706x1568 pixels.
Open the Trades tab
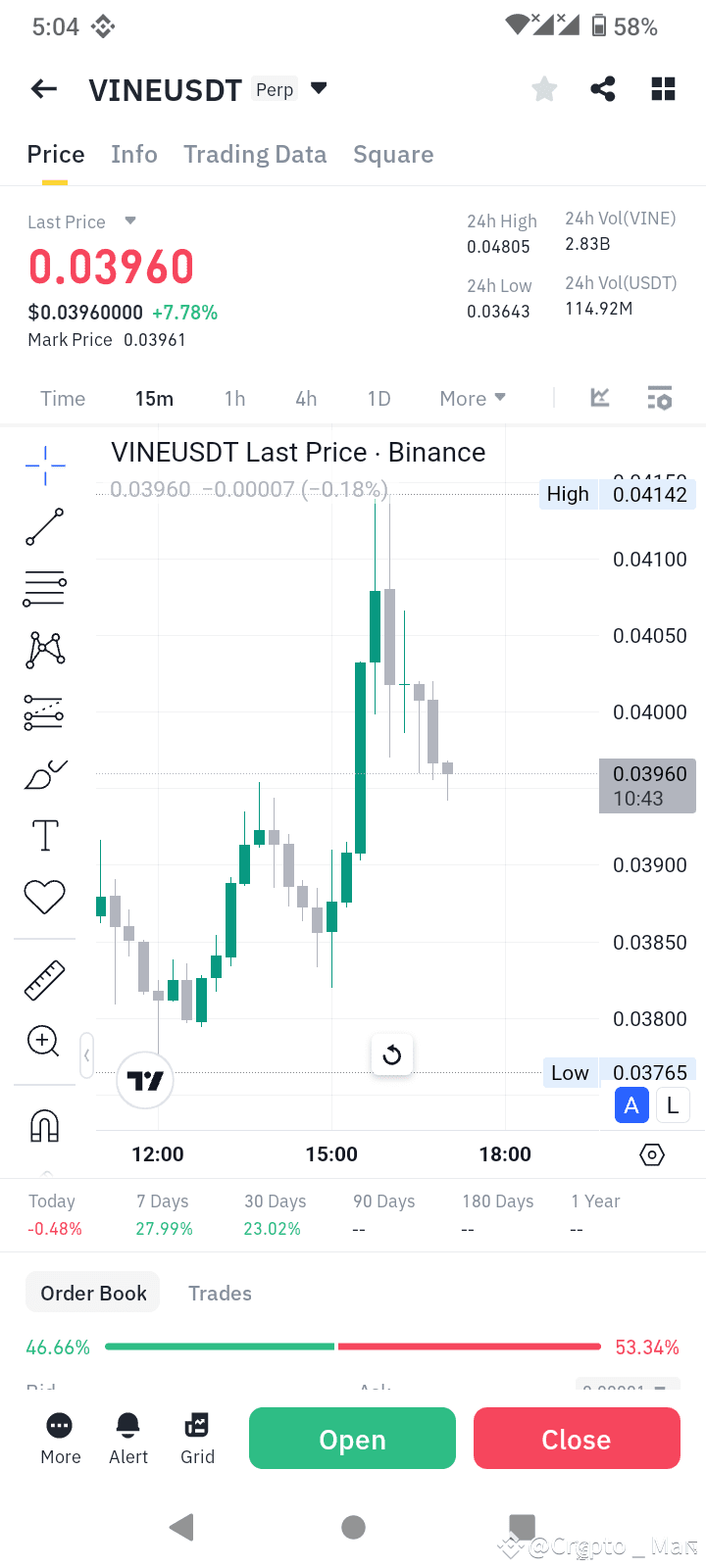[220, 1293]
